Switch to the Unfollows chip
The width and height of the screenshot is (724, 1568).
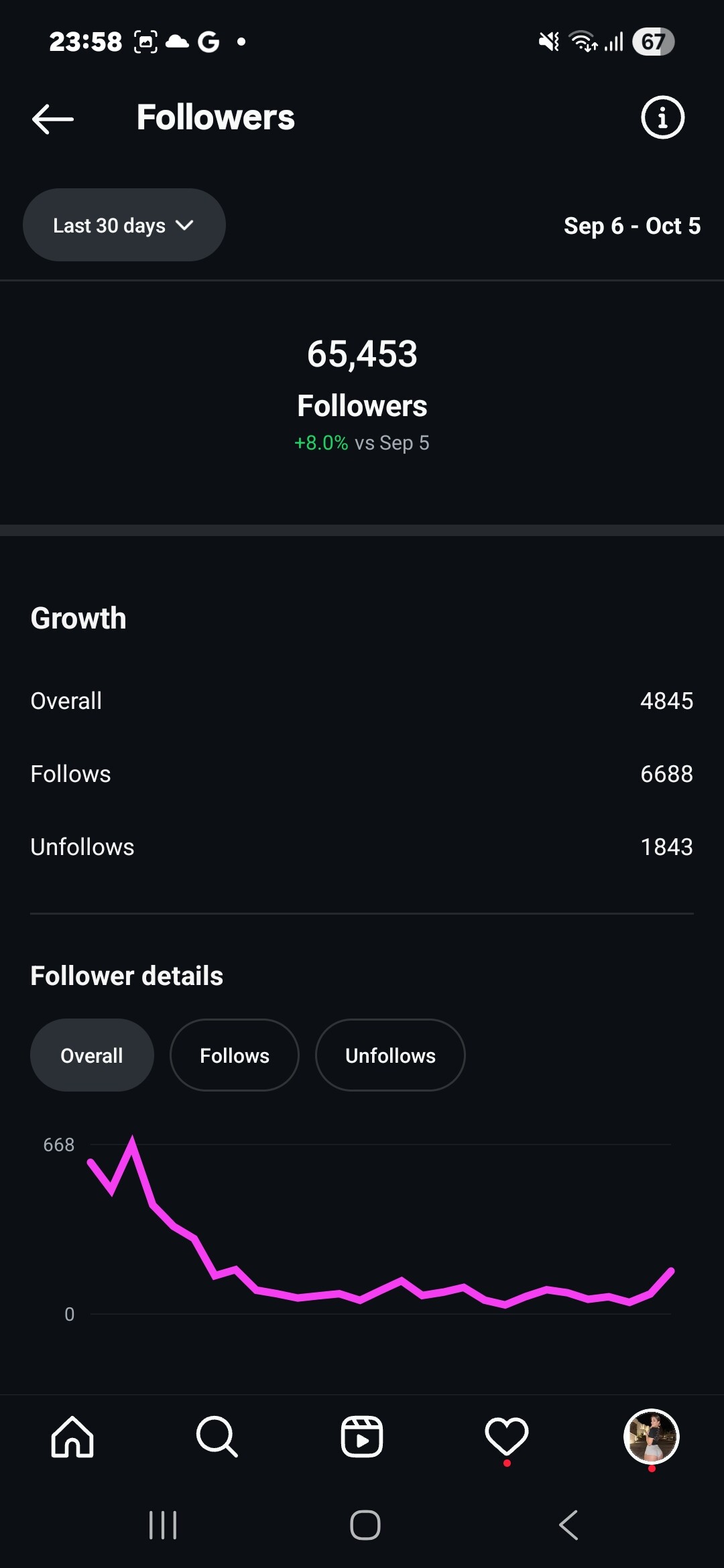coord(390,1055)
